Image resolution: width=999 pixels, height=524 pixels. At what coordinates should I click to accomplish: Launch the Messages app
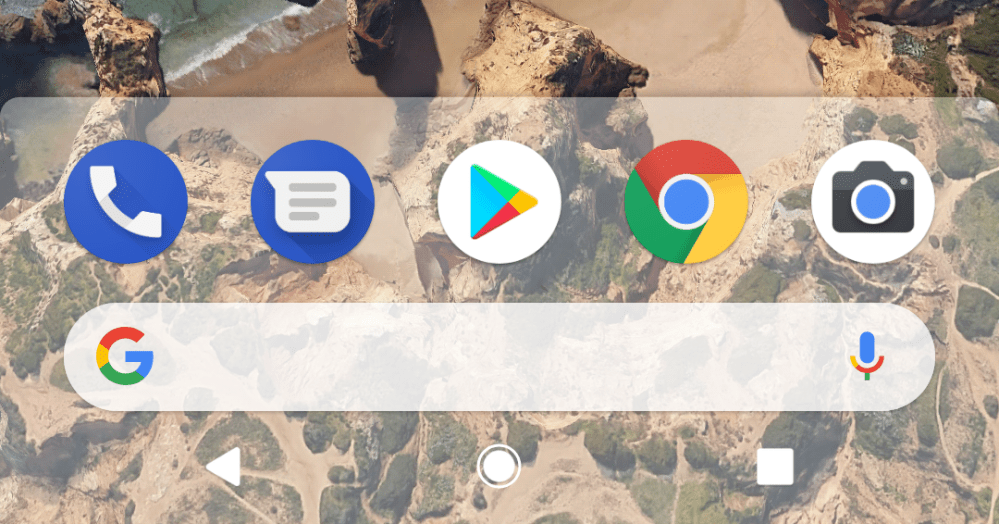[312, 202]
